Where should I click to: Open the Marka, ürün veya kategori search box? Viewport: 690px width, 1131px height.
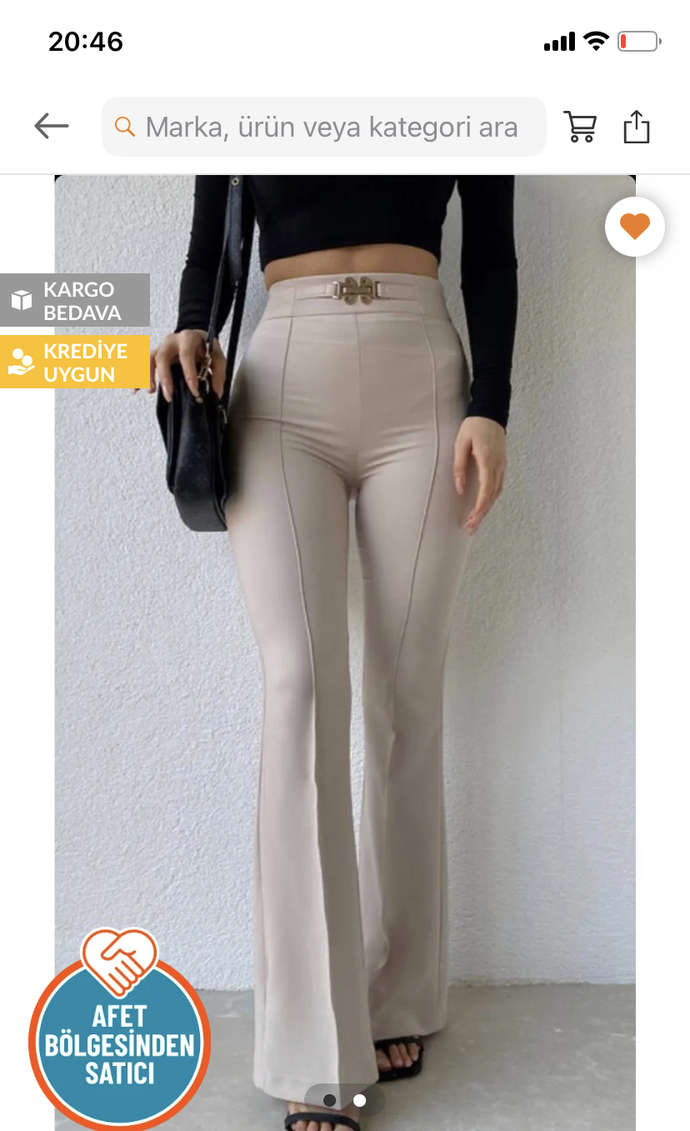point(324,127)
